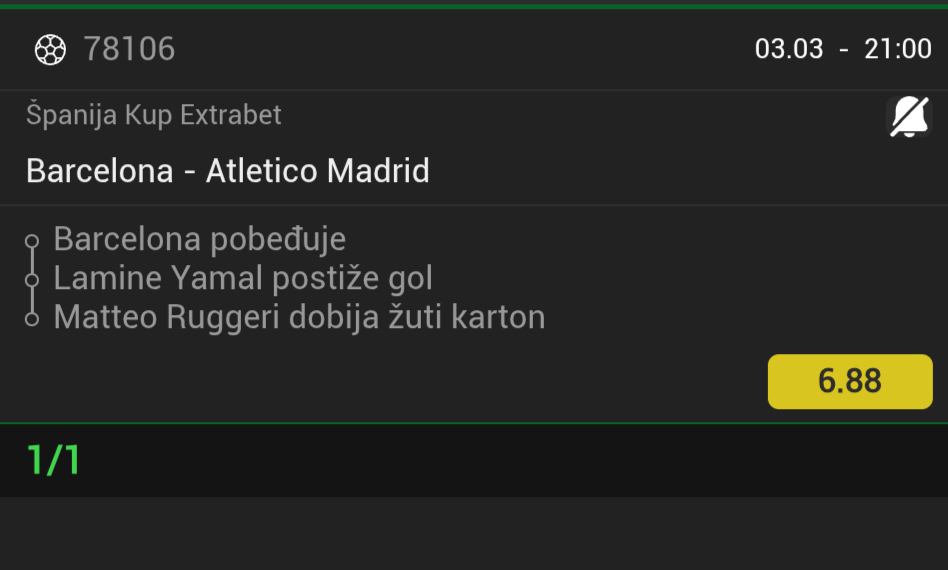Open the Barcelona - Atletico Madrid match
This screenshot has height=570, width=948.
(228, 171)
